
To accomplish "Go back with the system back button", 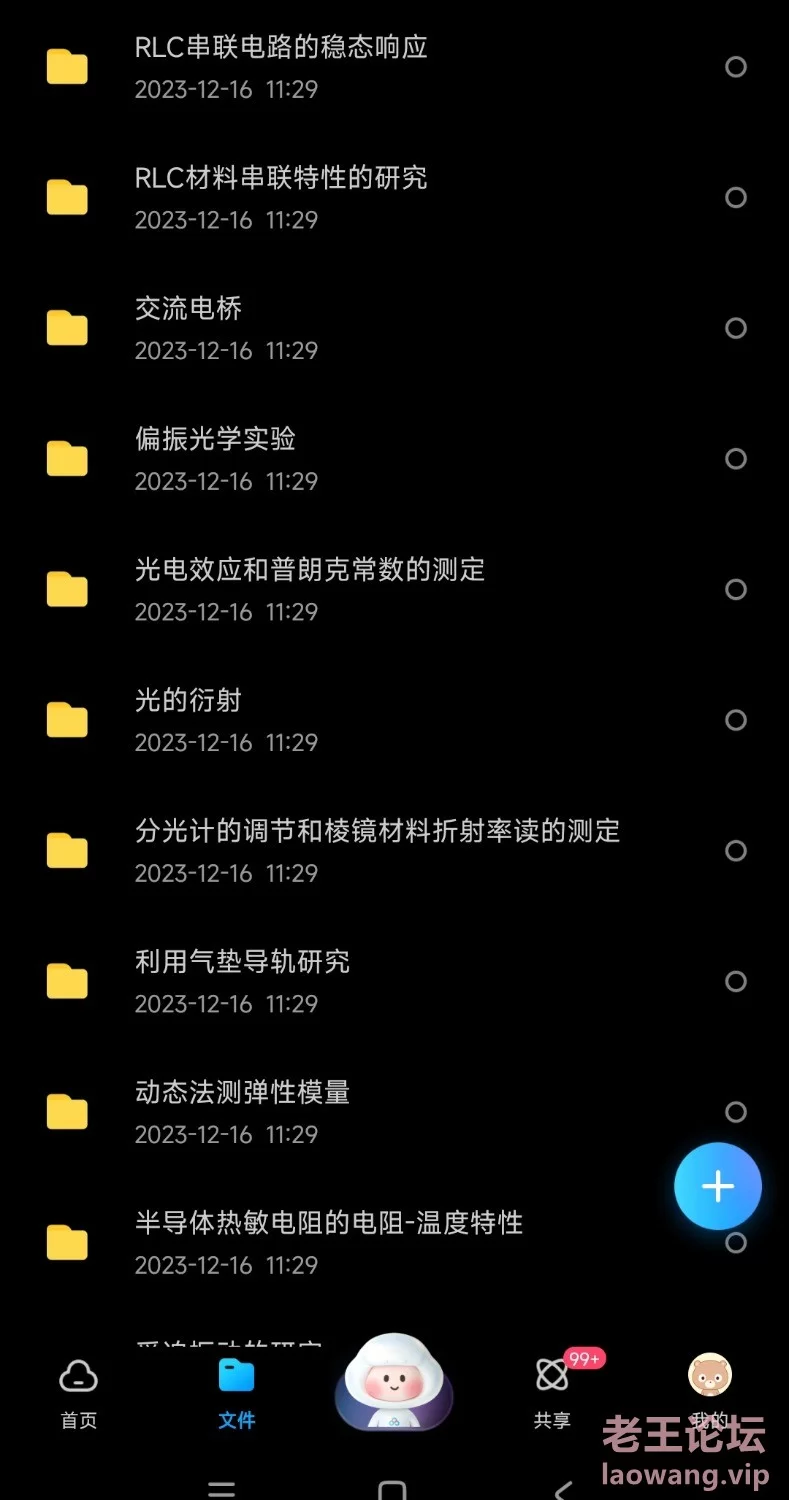I will 564,1490.
